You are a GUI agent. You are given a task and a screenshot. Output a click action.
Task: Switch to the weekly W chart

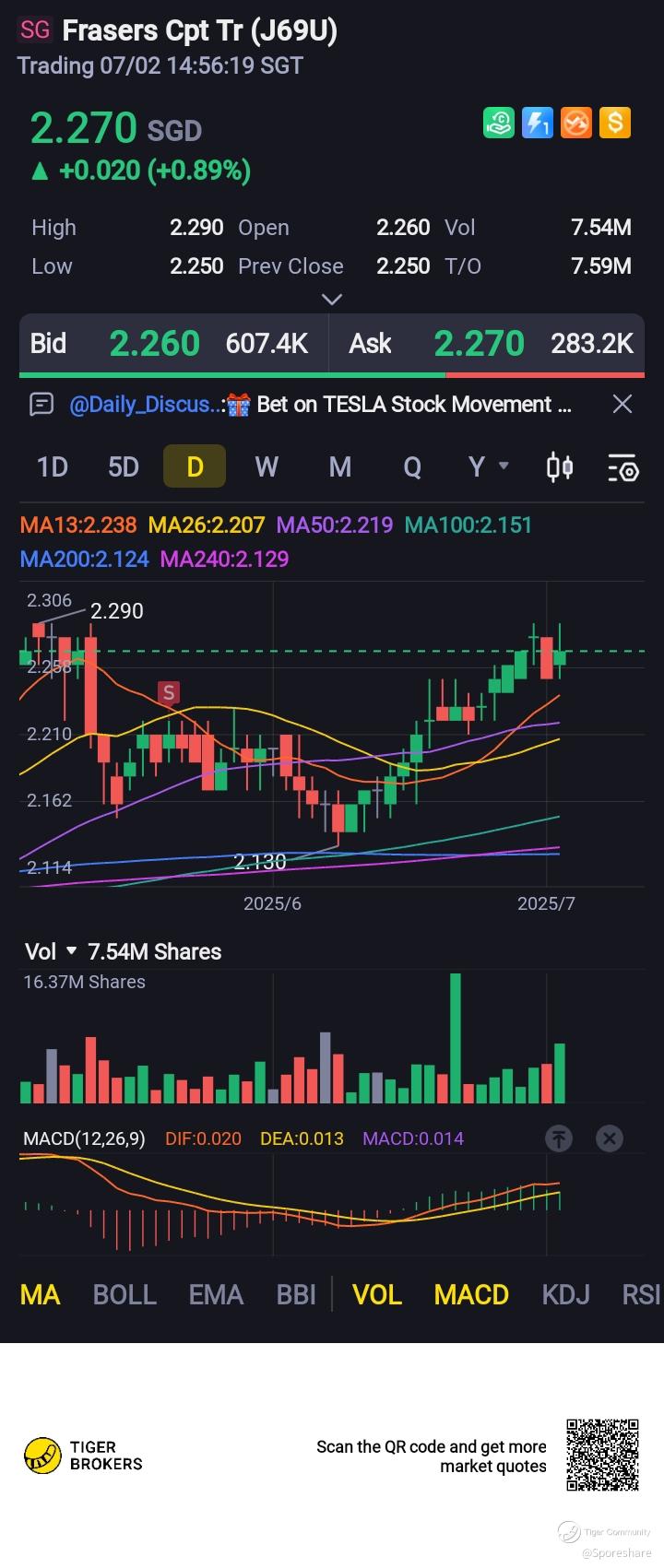coord(267,466)
